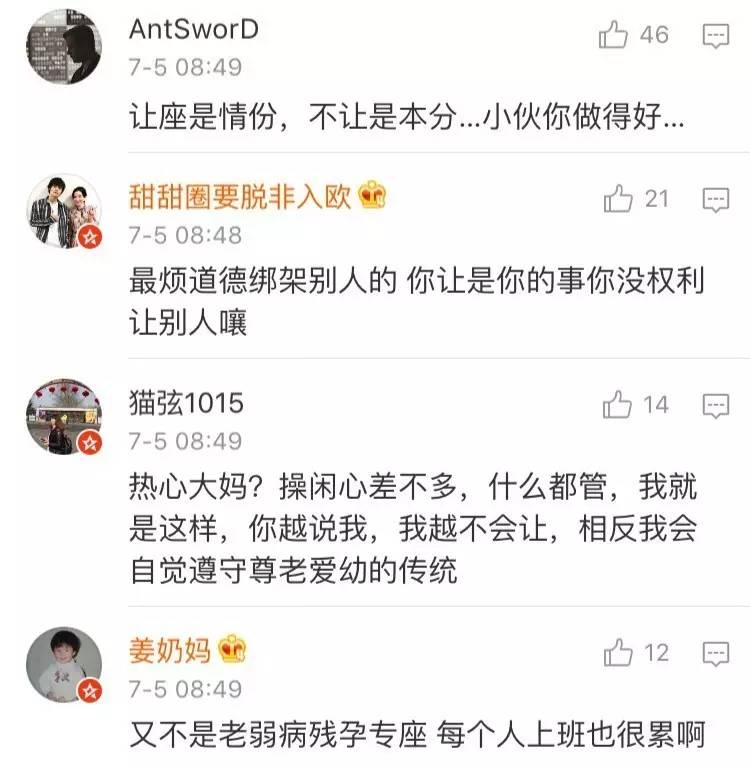Open 猫弦1015's profile from the username
The image size is (750, 768).
pyautogui.click(x=186, y=402)
